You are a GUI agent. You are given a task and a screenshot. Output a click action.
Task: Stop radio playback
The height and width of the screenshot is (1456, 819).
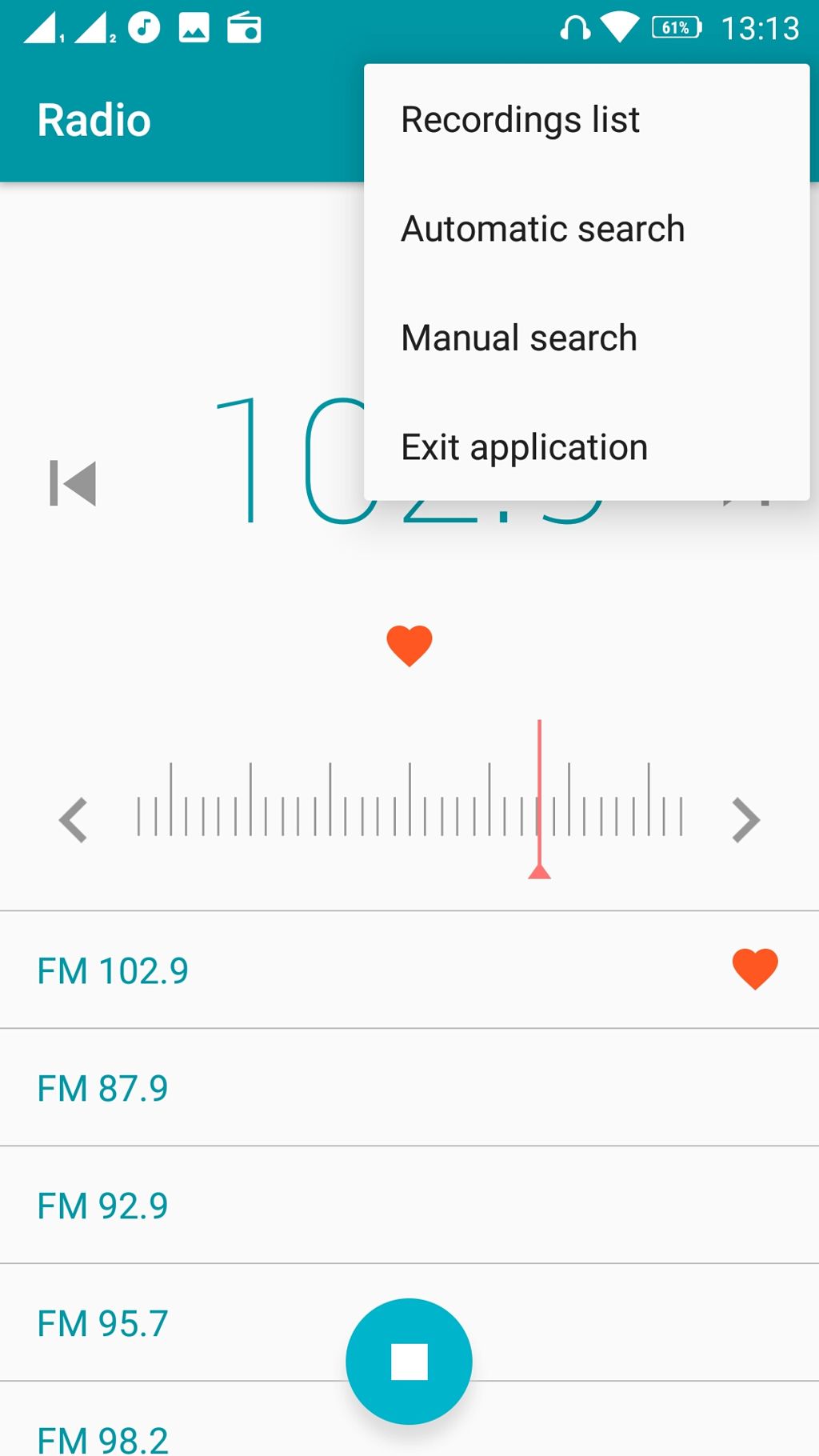click(409, 1361)
